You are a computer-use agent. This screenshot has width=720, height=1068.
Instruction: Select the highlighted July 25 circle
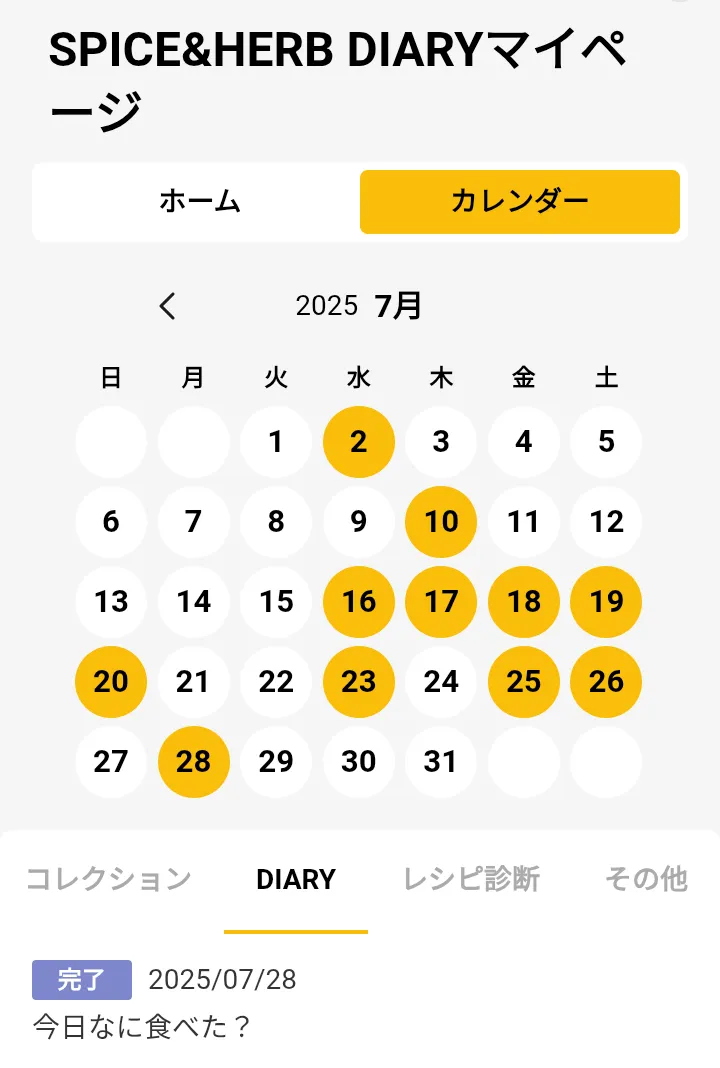click(x=523, y=682)
